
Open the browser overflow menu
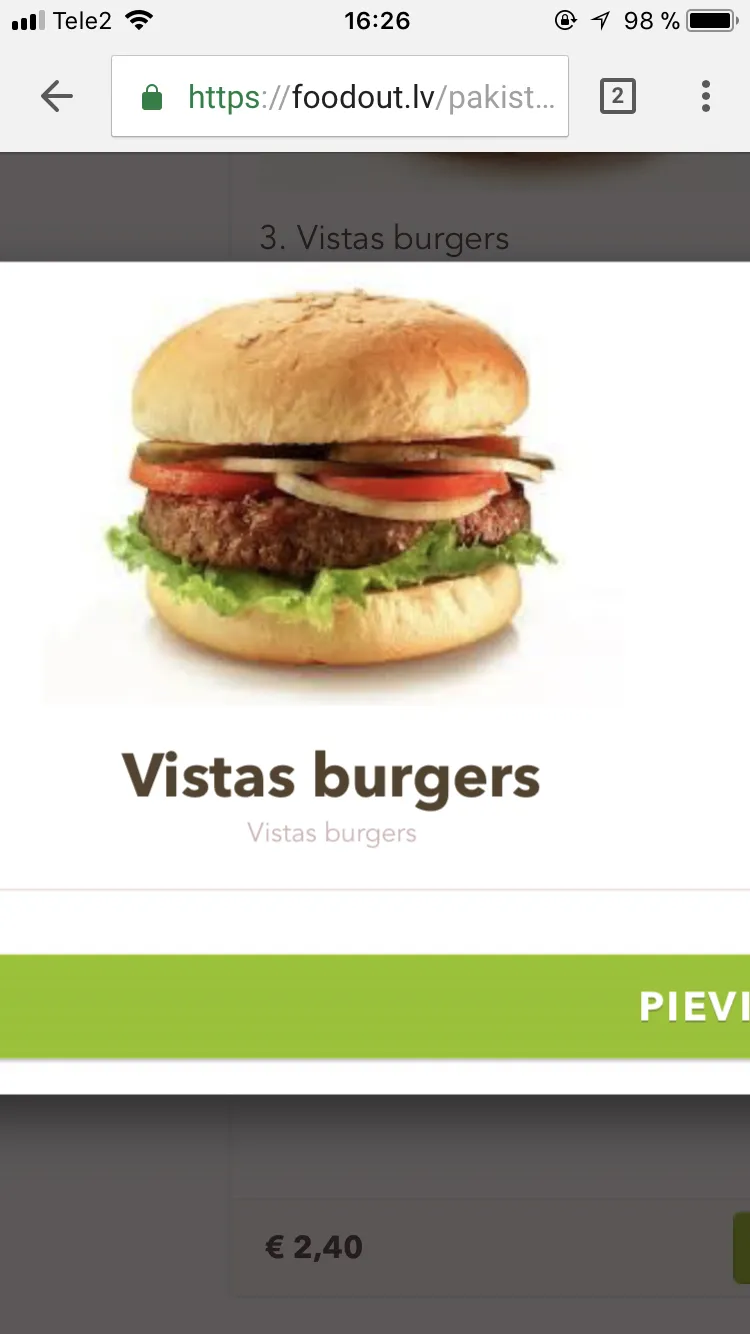click(706, 96)
